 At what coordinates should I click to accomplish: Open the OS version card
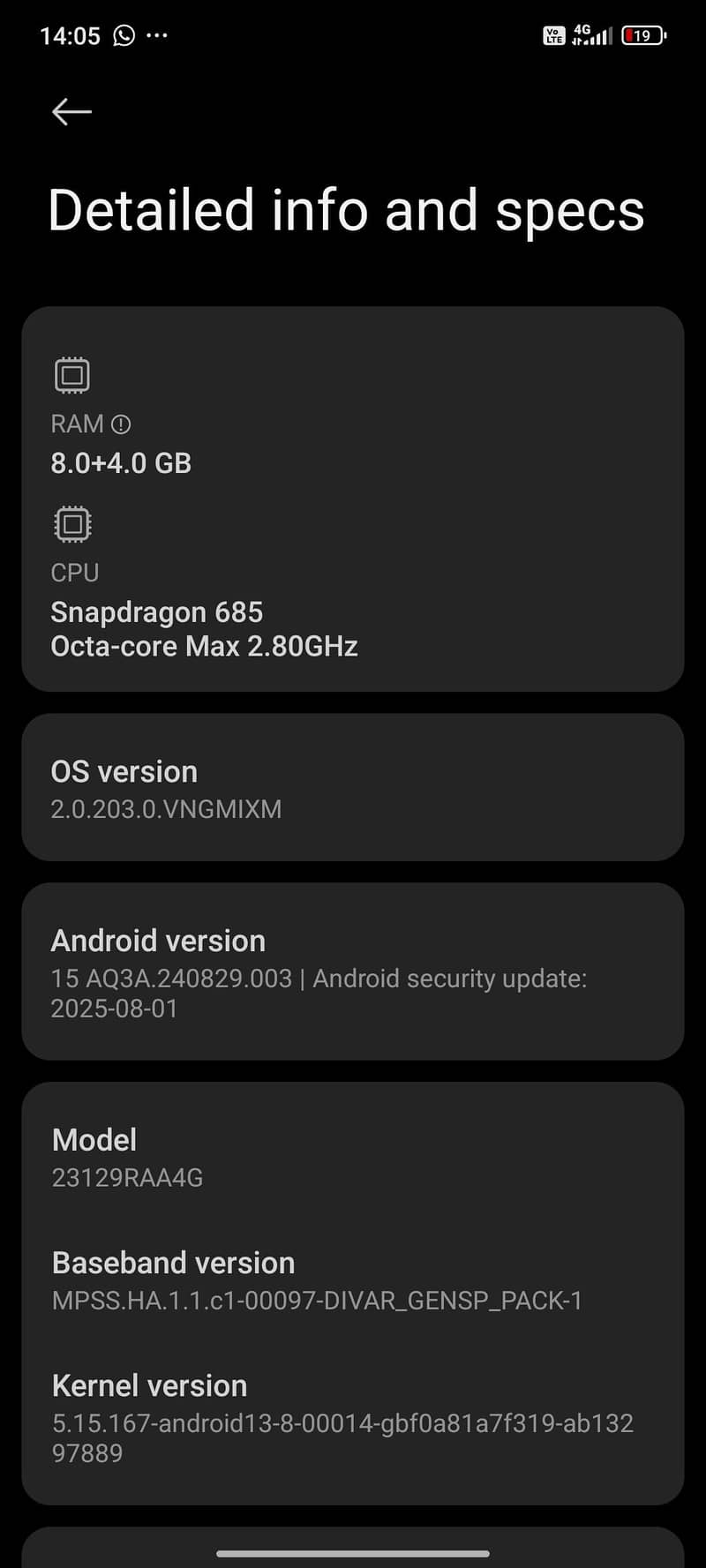point(353,785)
